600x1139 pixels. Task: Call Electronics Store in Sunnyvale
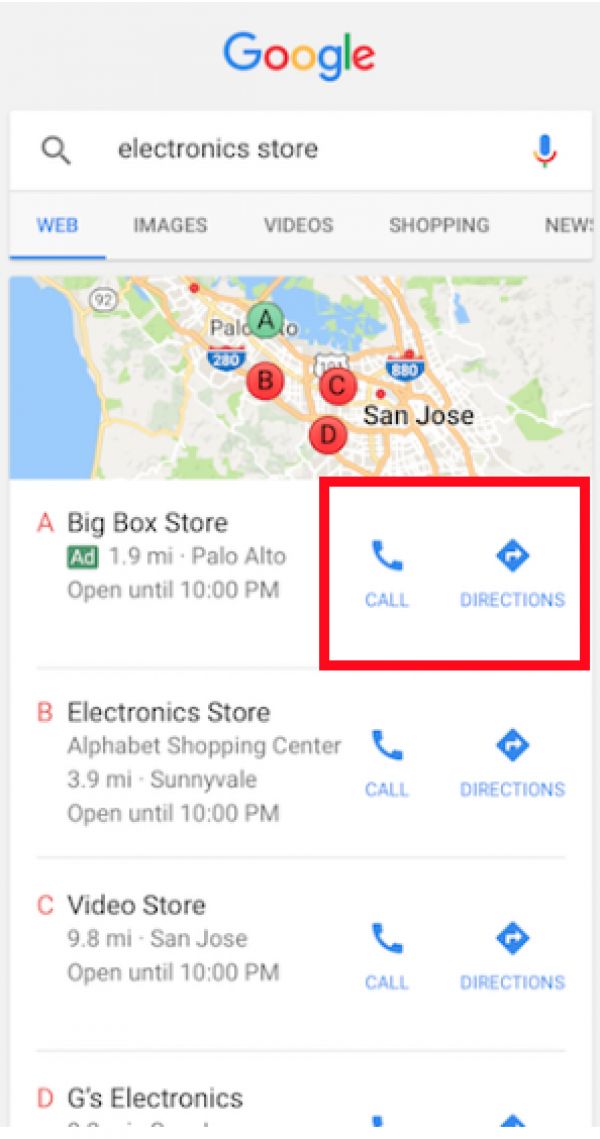pos(386,761)
